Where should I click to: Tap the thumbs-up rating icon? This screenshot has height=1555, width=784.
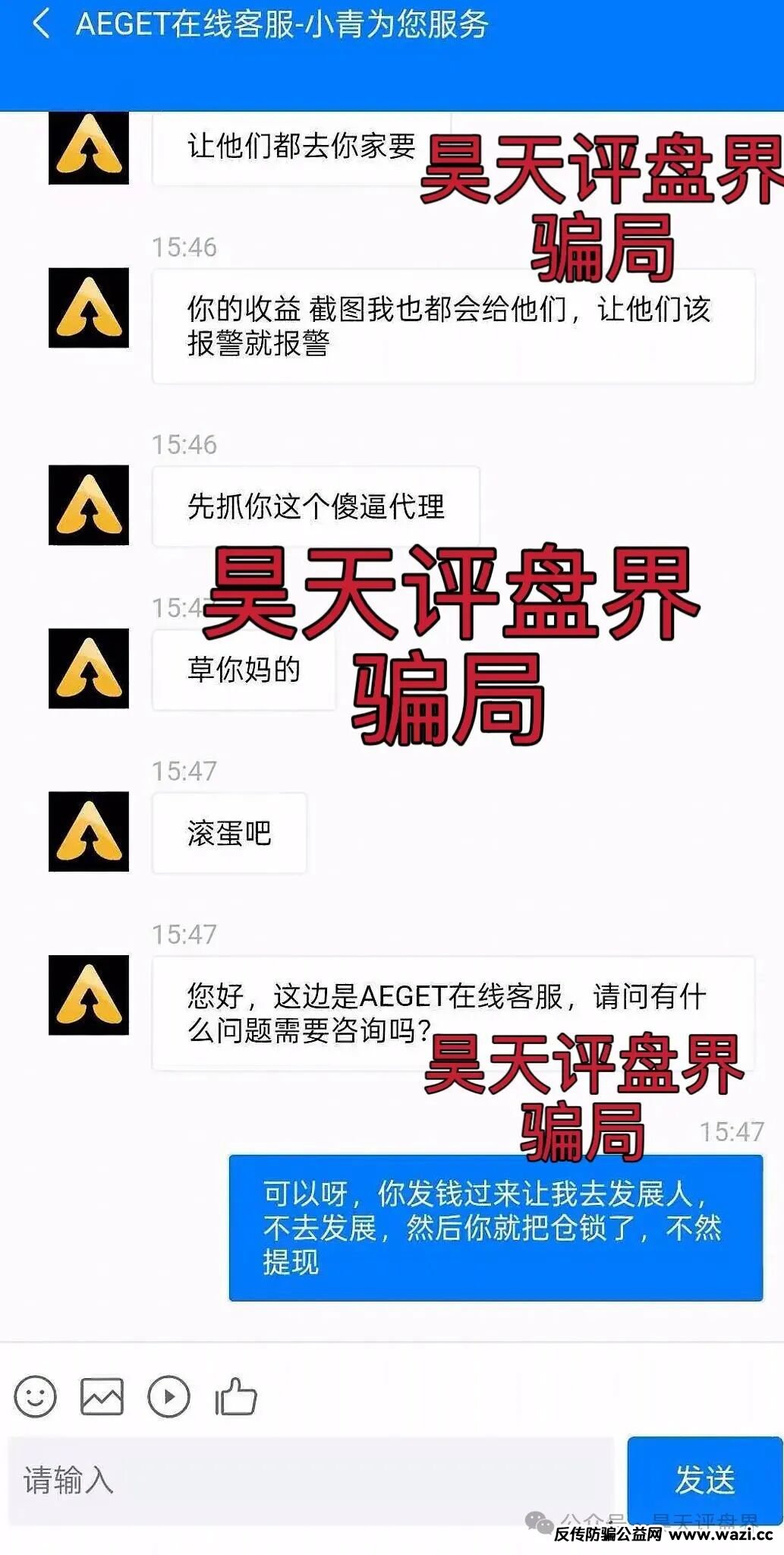point(236,1396)
